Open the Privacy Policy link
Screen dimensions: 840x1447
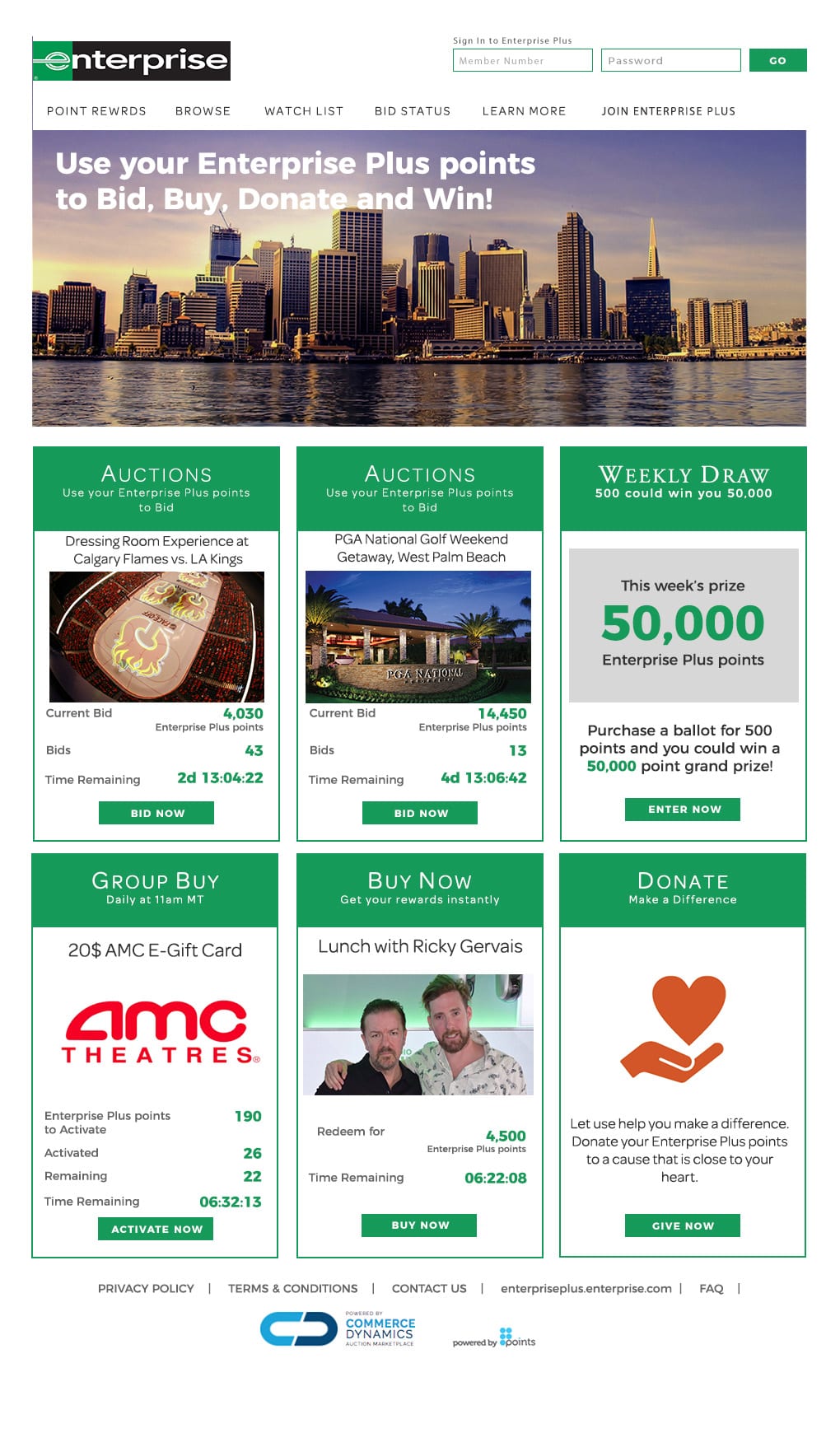click(x=146, y=1288)
